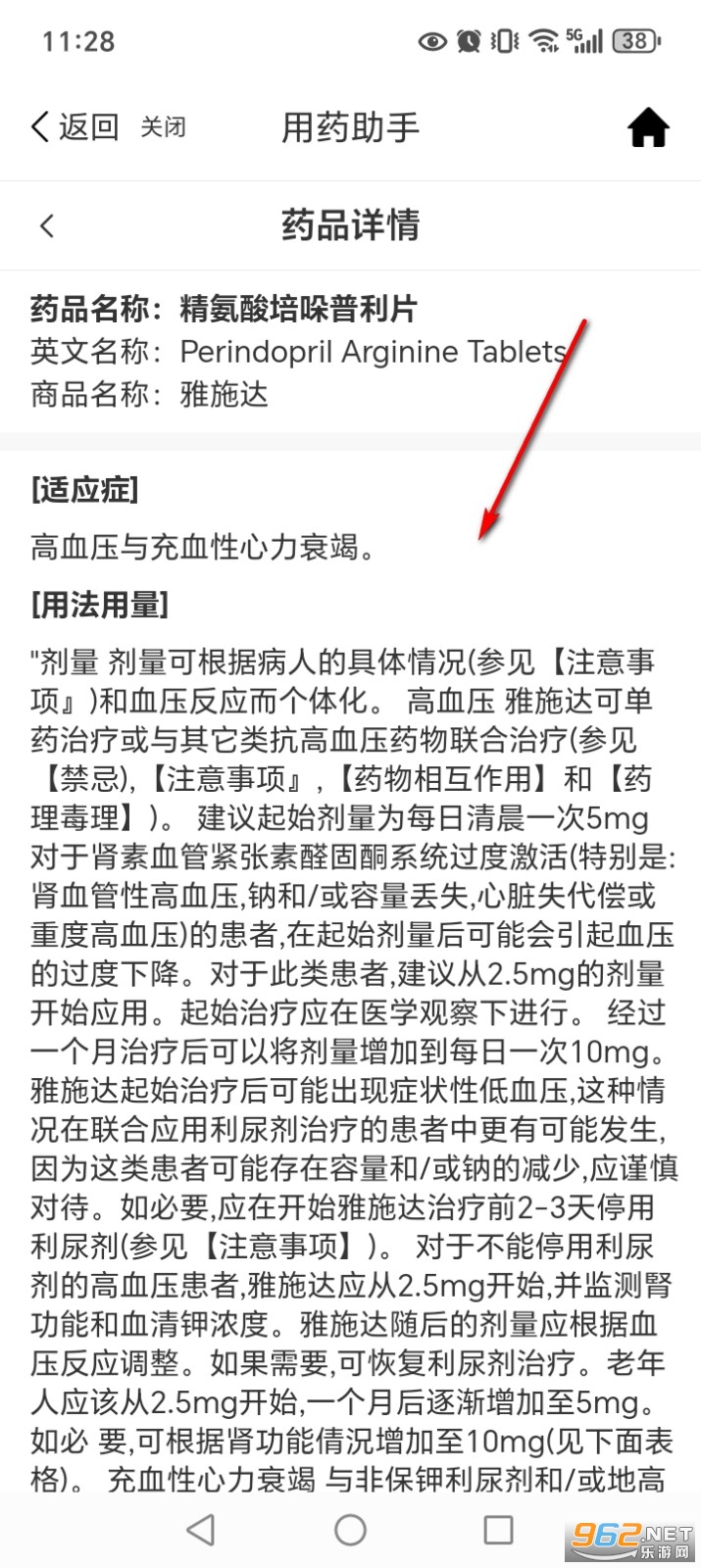Tap the back arrow beside 药品详情

pyautogui.click(x=47, y=225)
